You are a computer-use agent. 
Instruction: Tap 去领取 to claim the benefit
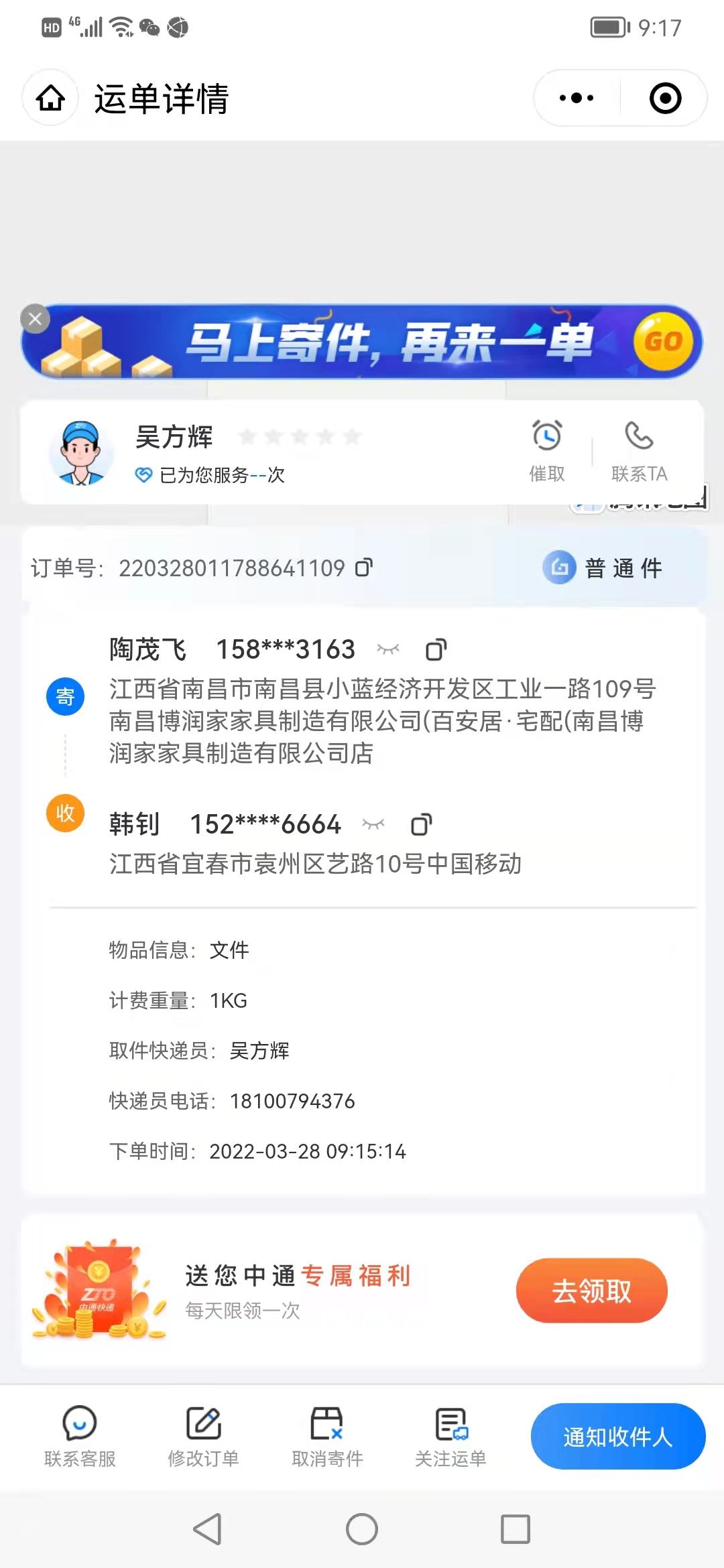point(591,1291)
